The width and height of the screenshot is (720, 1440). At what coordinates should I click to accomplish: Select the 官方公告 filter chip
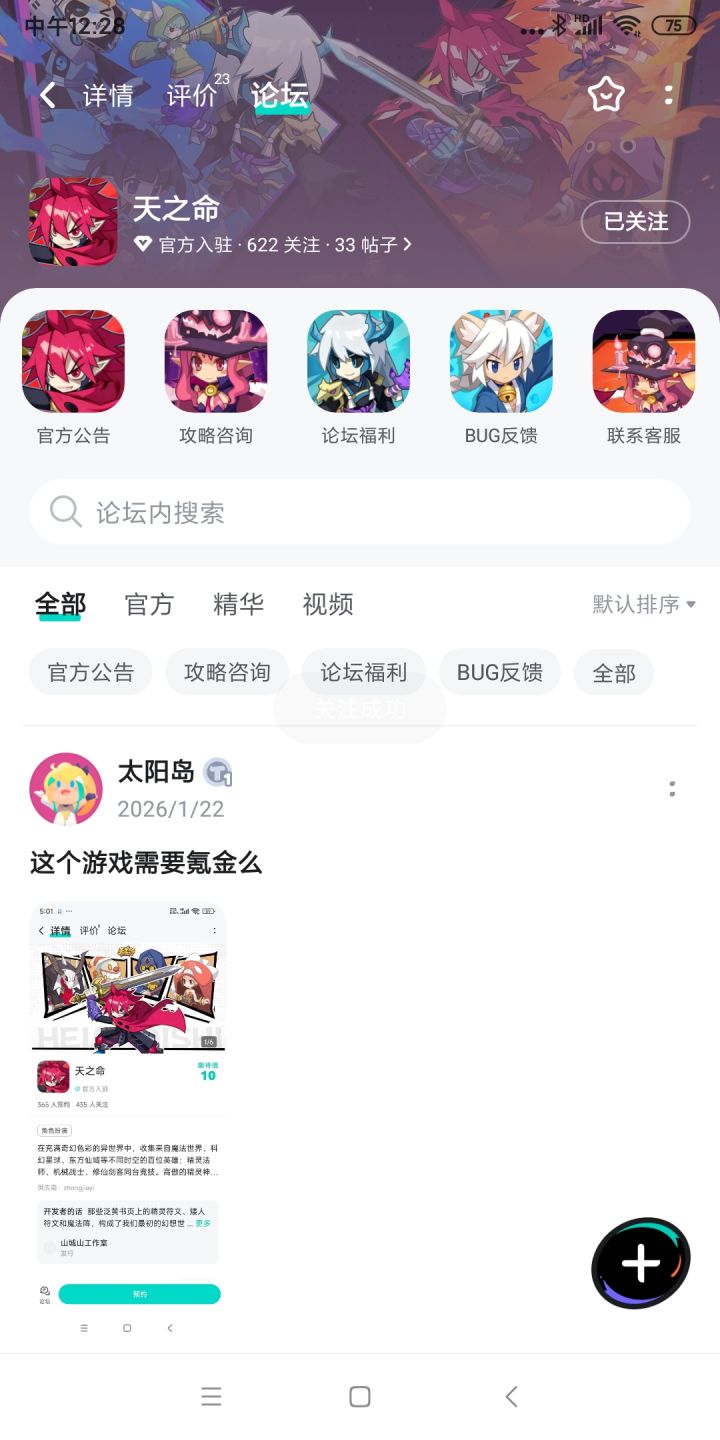(x=89, y=672)
